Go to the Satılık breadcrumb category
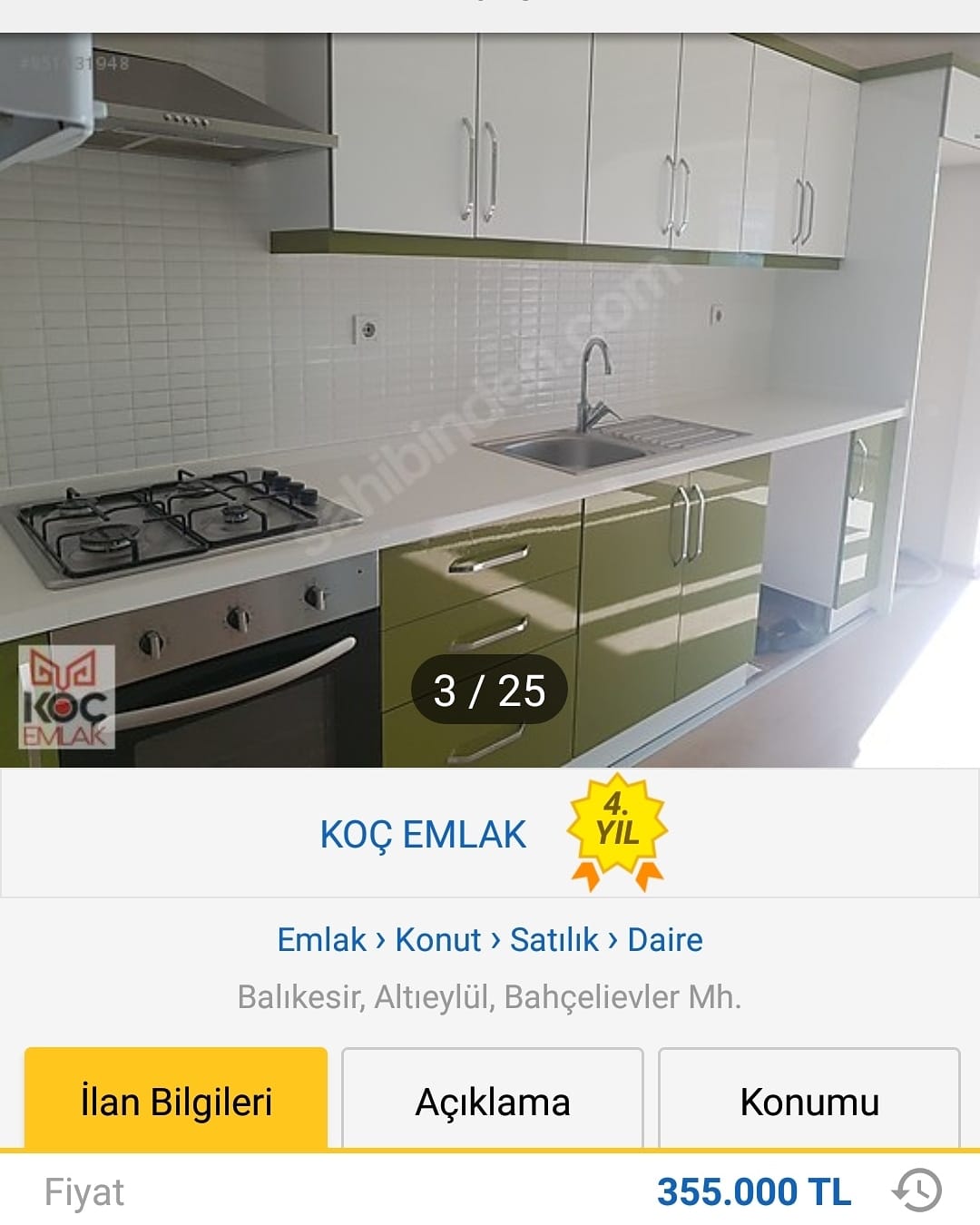This screenshot has width=980, height=1225. click(x=554, y=940)
